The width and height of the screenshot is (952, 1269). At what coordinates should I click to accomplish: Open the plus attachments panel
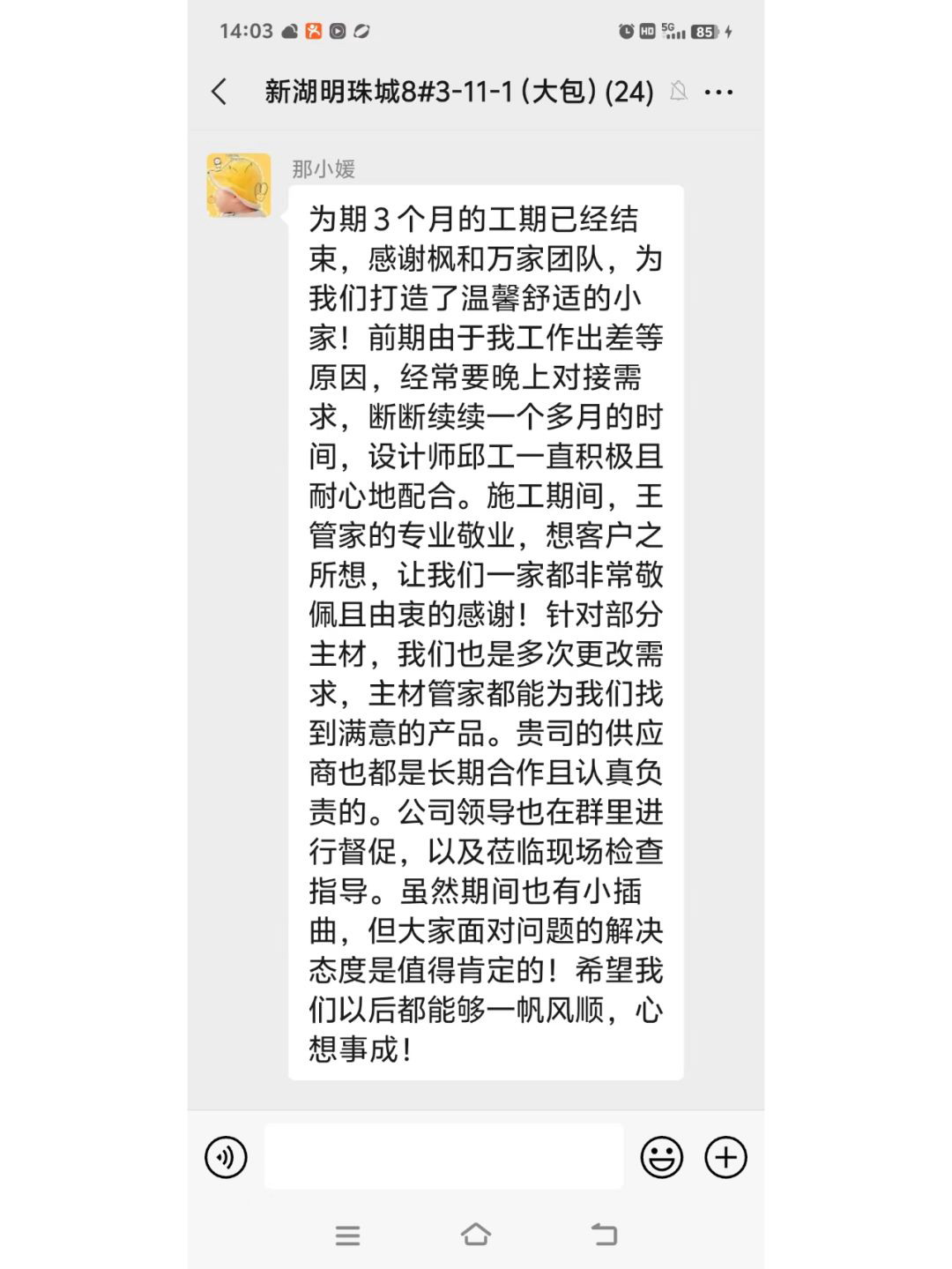(725, 1157)
